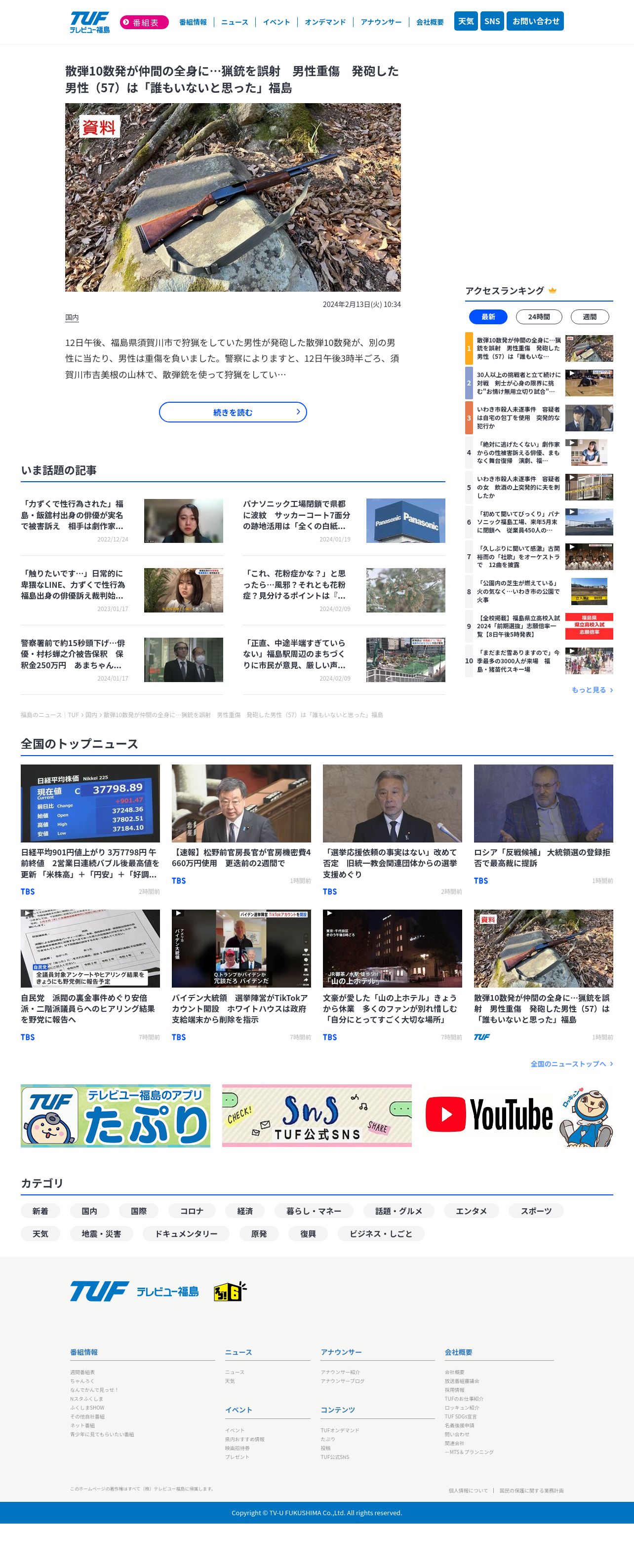Open the 国内 category link under the article
Viewport: 634px width, 1568px height.
72,318
